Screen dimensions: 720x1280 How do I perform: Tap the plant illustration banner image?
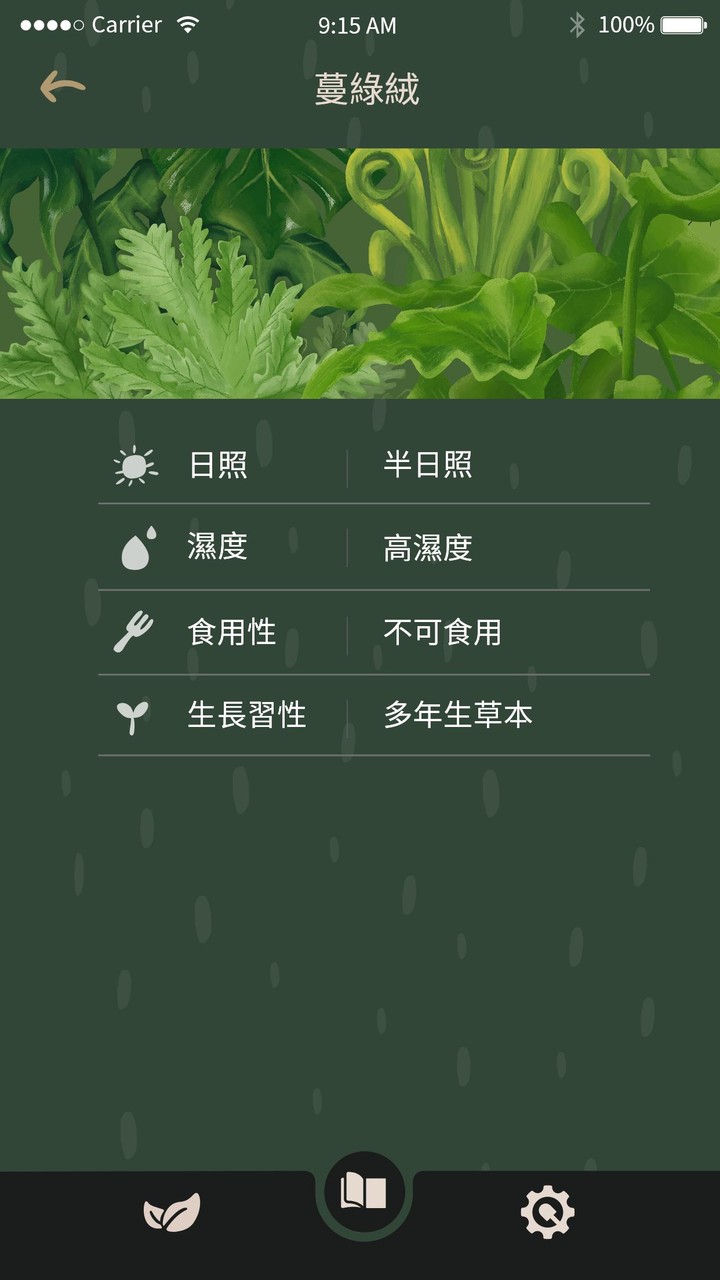coord(360,270)
